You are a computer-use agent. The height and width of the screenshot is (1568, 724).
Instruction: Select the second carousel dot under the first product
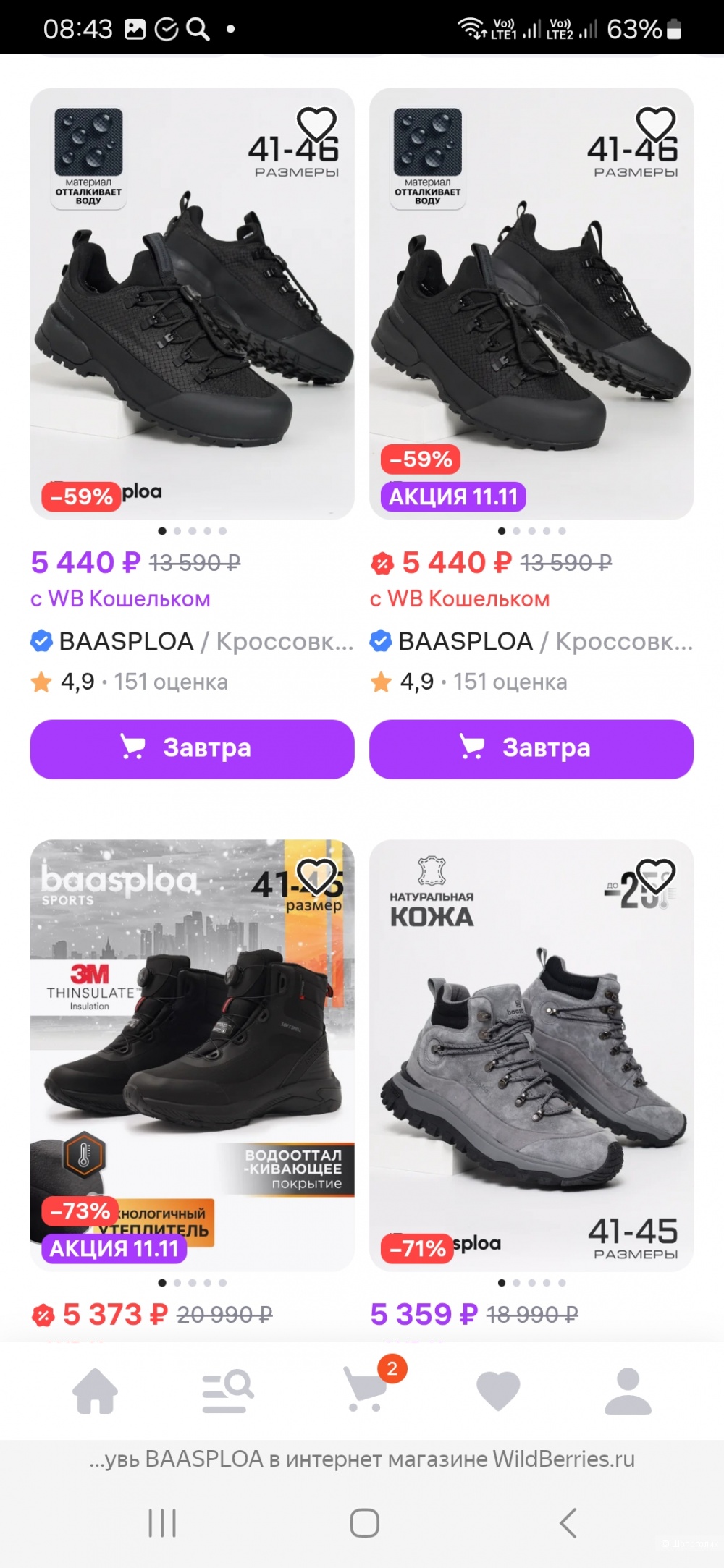coord(178,531)
